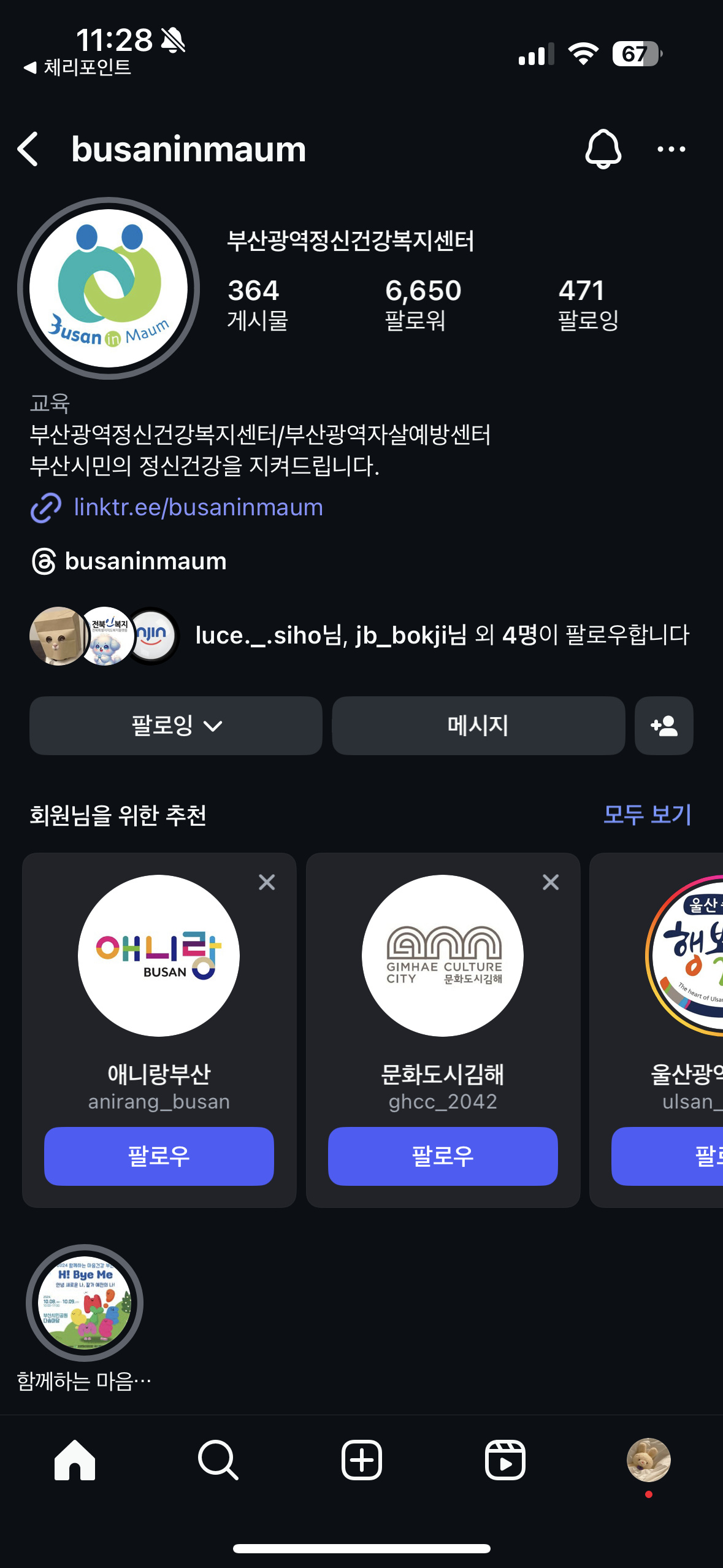Send a 메시지 to this account
Image resolution: width=723 pixels, height=1568 pixels.
coord(478,726)
